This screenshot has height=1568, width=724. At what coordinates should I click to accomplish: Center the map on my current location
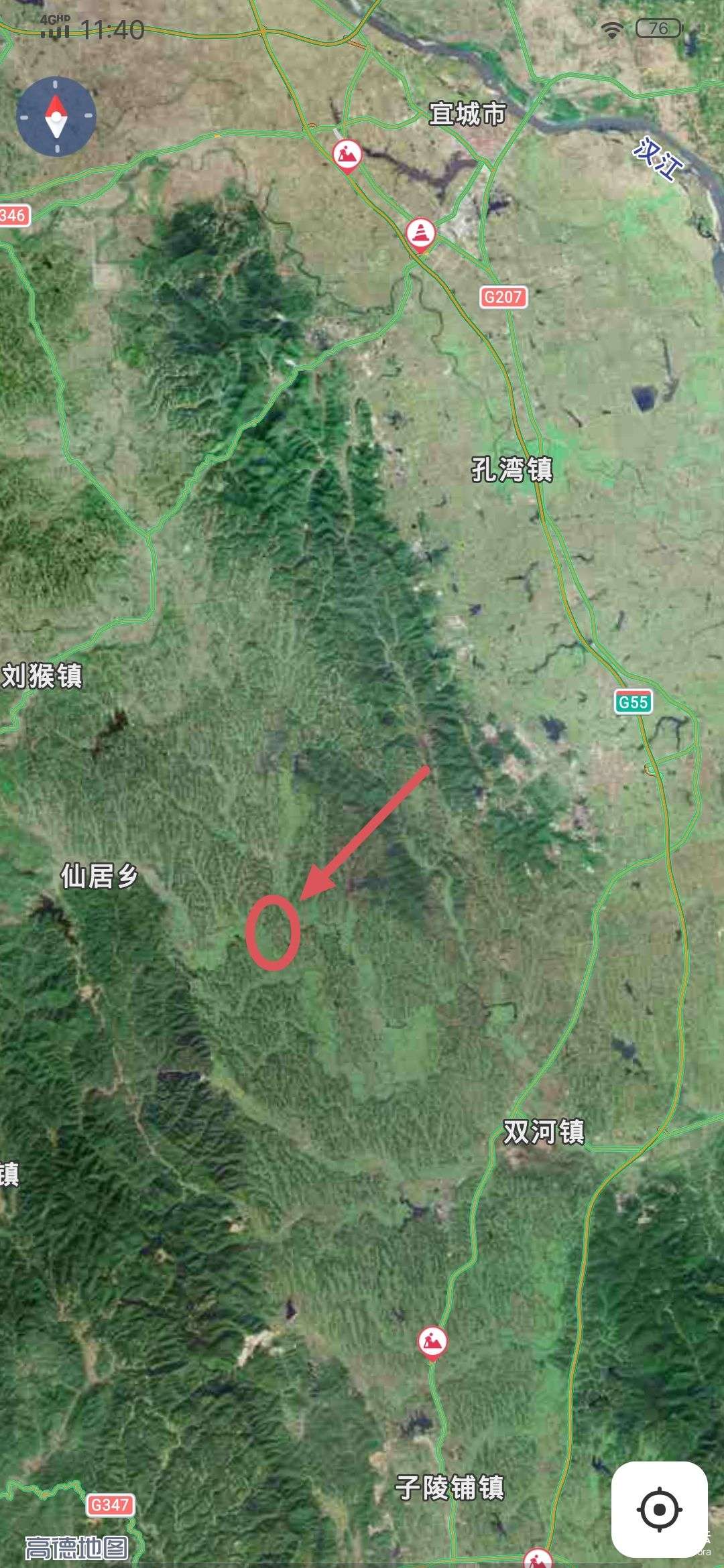[x=659, y=1510]
